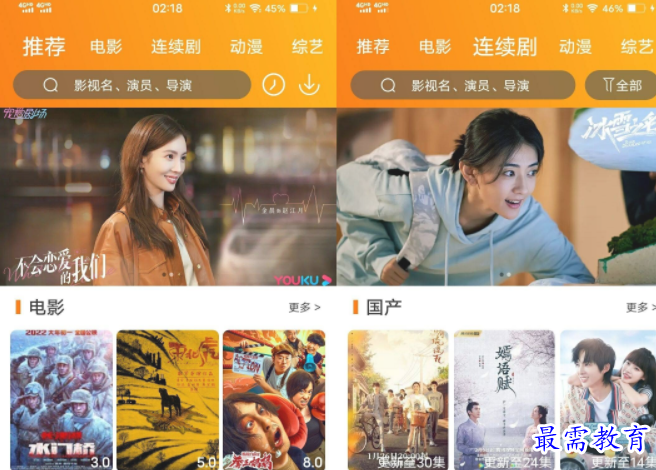Tap 更多 next to 电影 section
The image size is (656, 470).
[x=304, y=308]
